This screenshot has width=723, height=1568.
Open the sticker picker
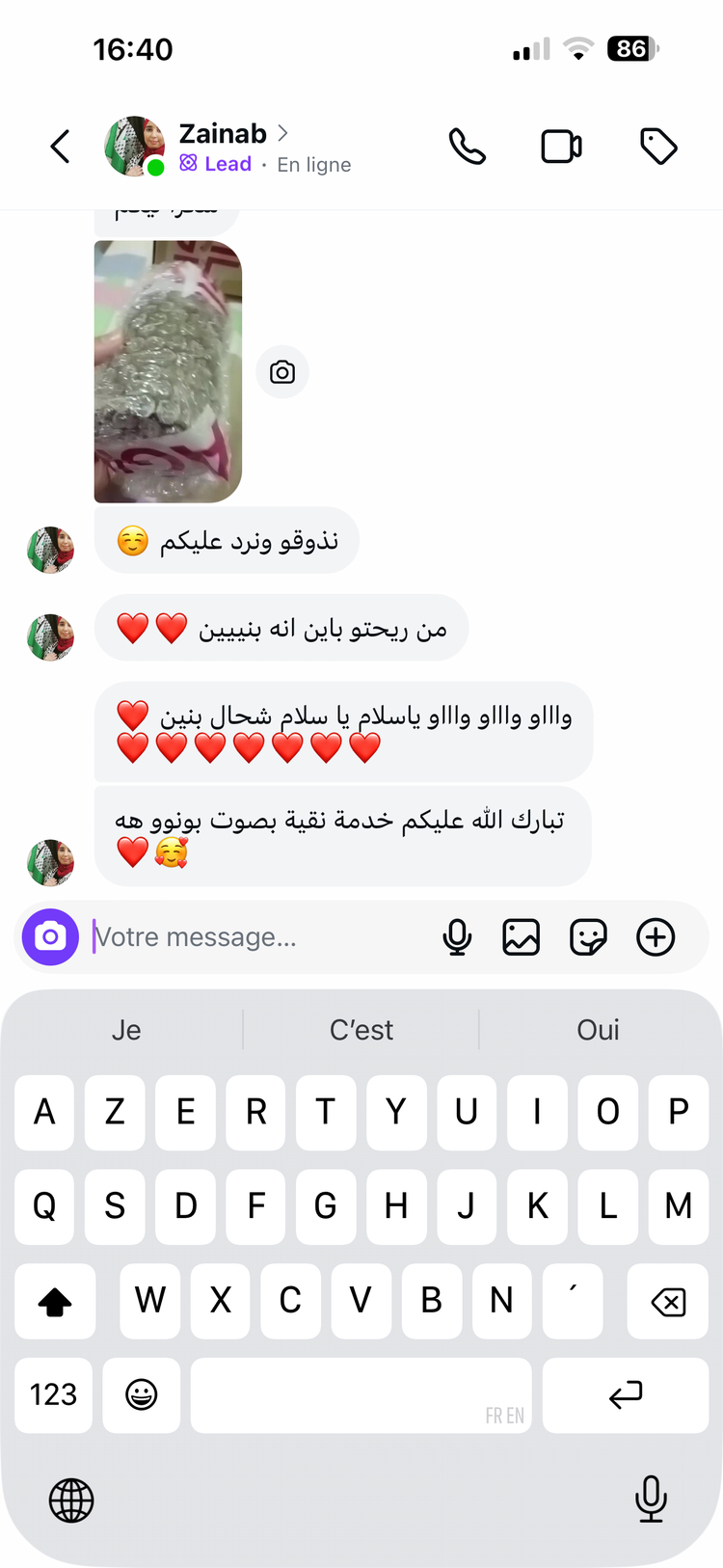[588, 937]
